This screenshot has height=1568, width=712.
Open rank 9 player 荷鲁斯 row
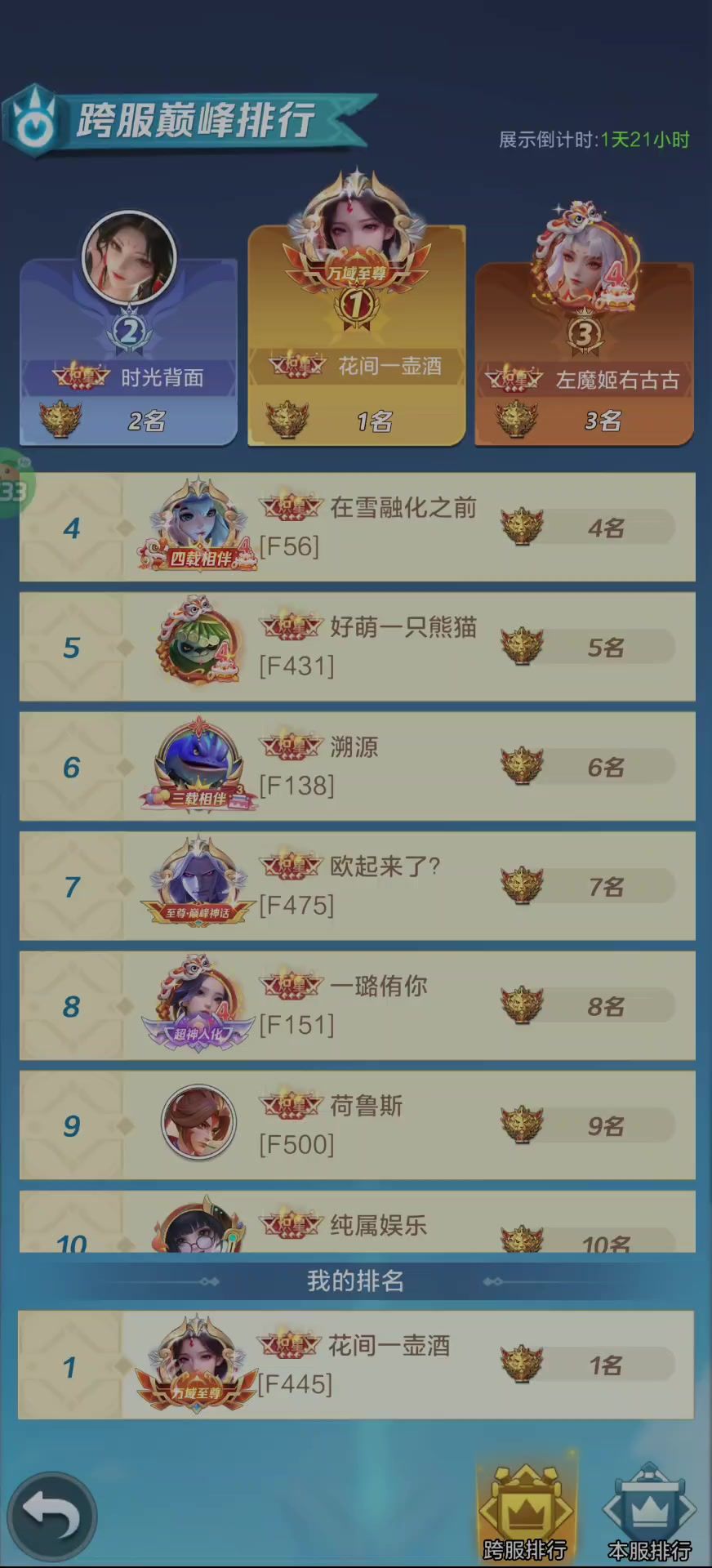[357, 1125]
